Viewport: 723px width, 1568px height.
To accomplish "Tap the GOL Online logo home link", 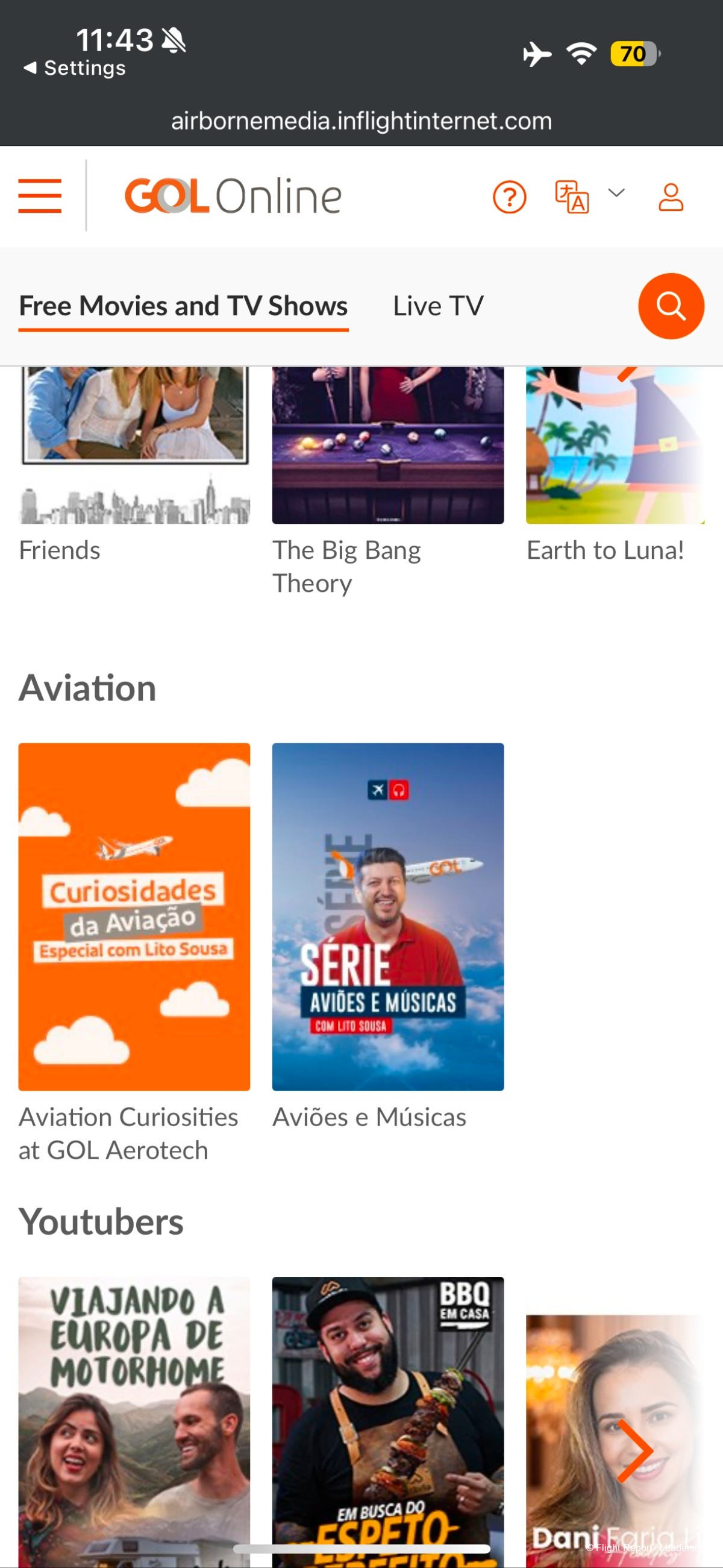I will point(233,196).
